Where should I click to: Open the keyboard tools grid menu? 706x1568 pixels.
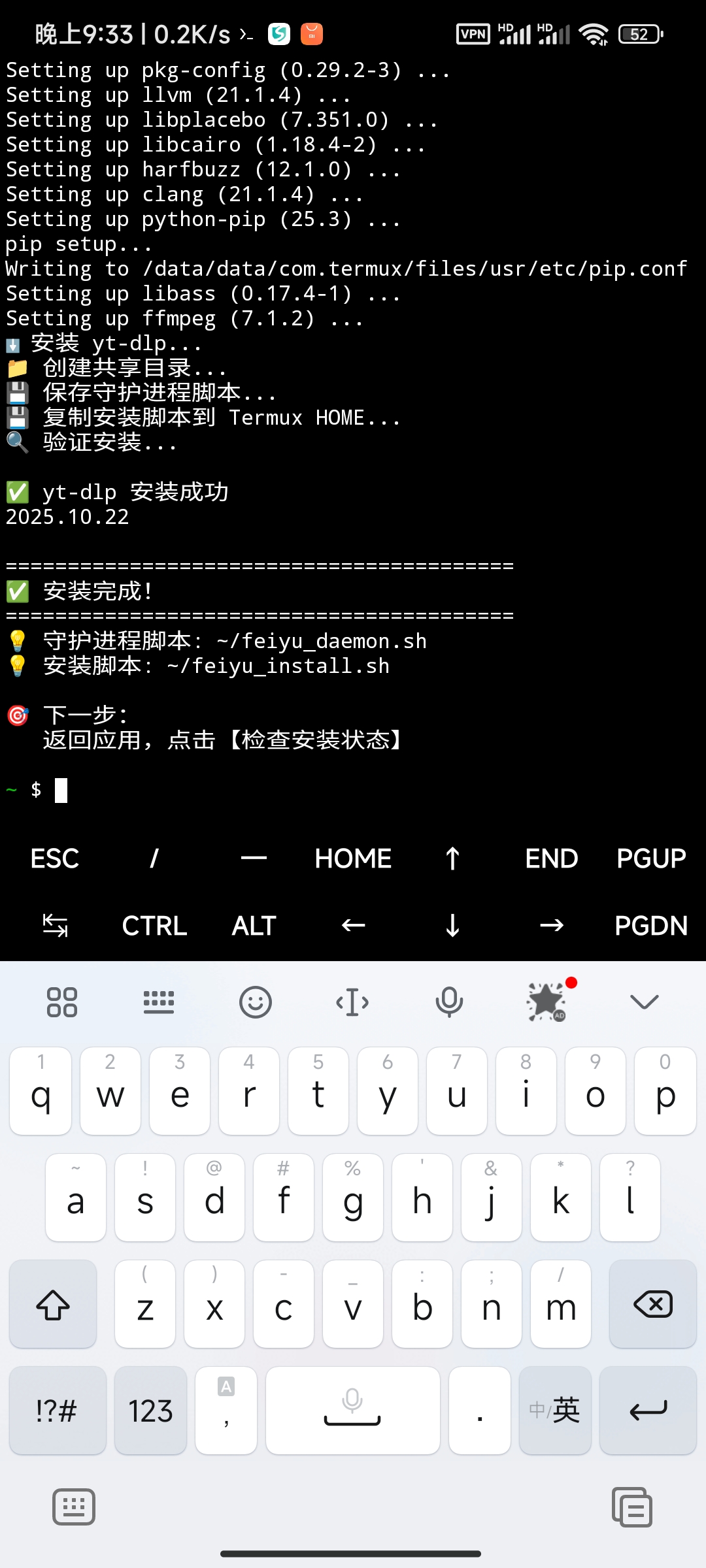(62, 1002)
